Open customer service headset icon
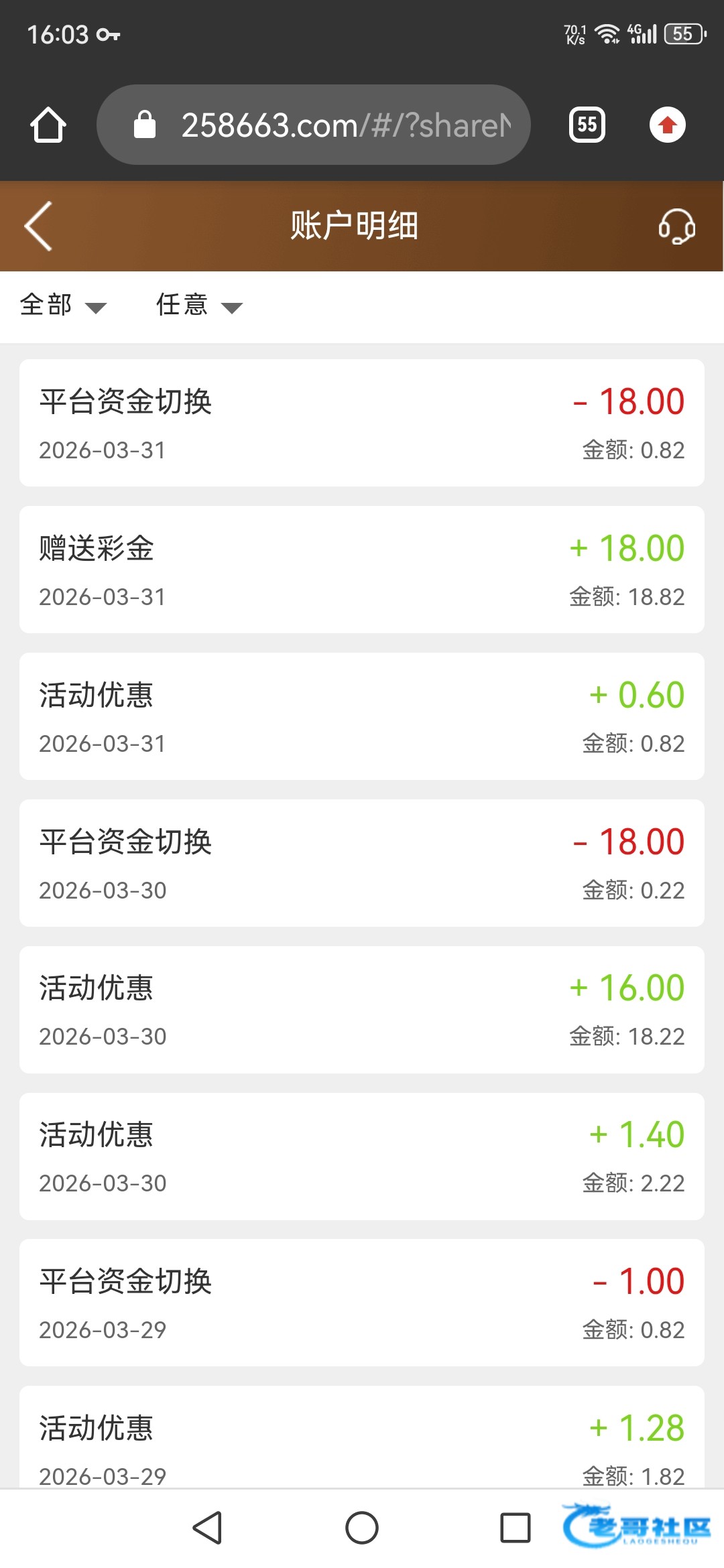This screenshot has height=1568, width=724. click(676, 226)
